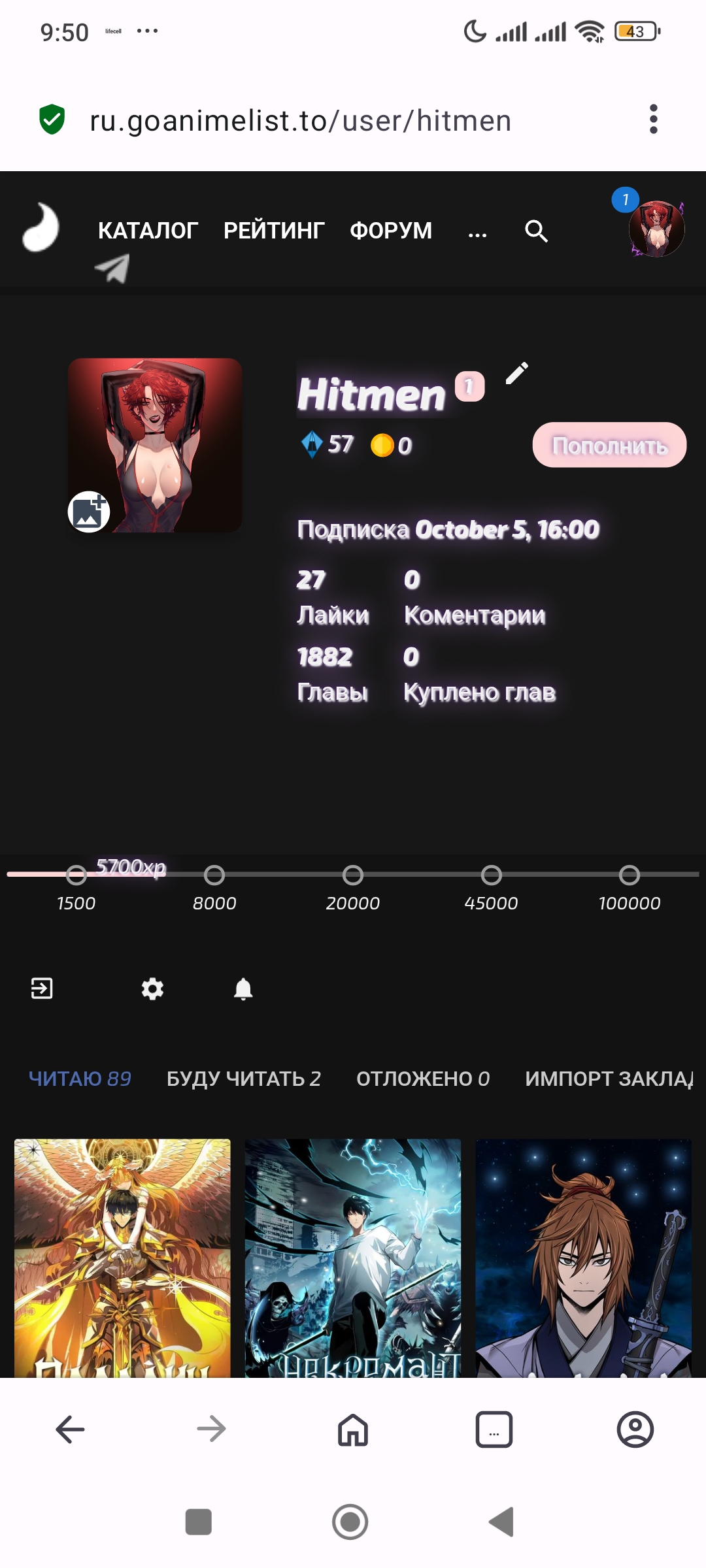Go to the Рейтинг page

(274, 231)
